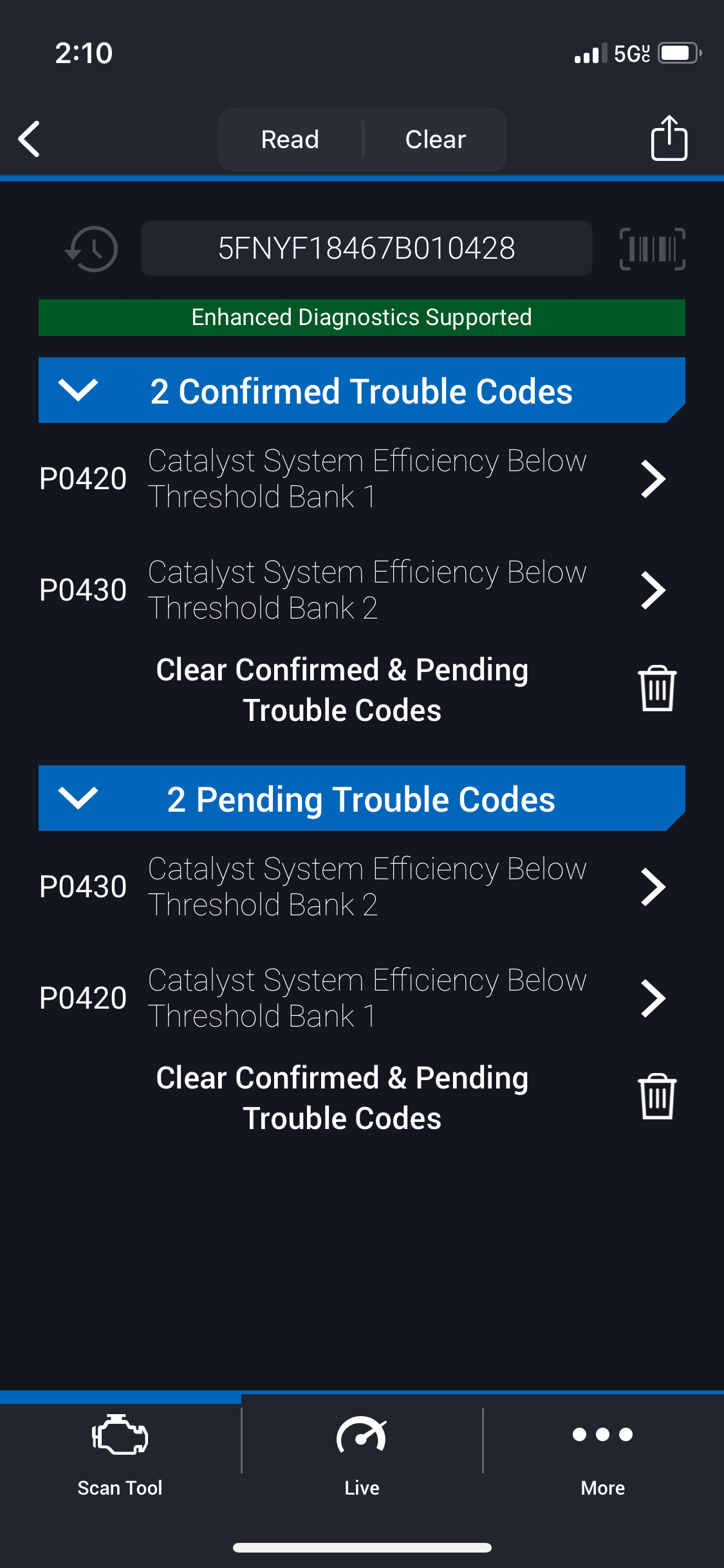
Task: Go back using the top-left arrow
Action: (30, 139)
